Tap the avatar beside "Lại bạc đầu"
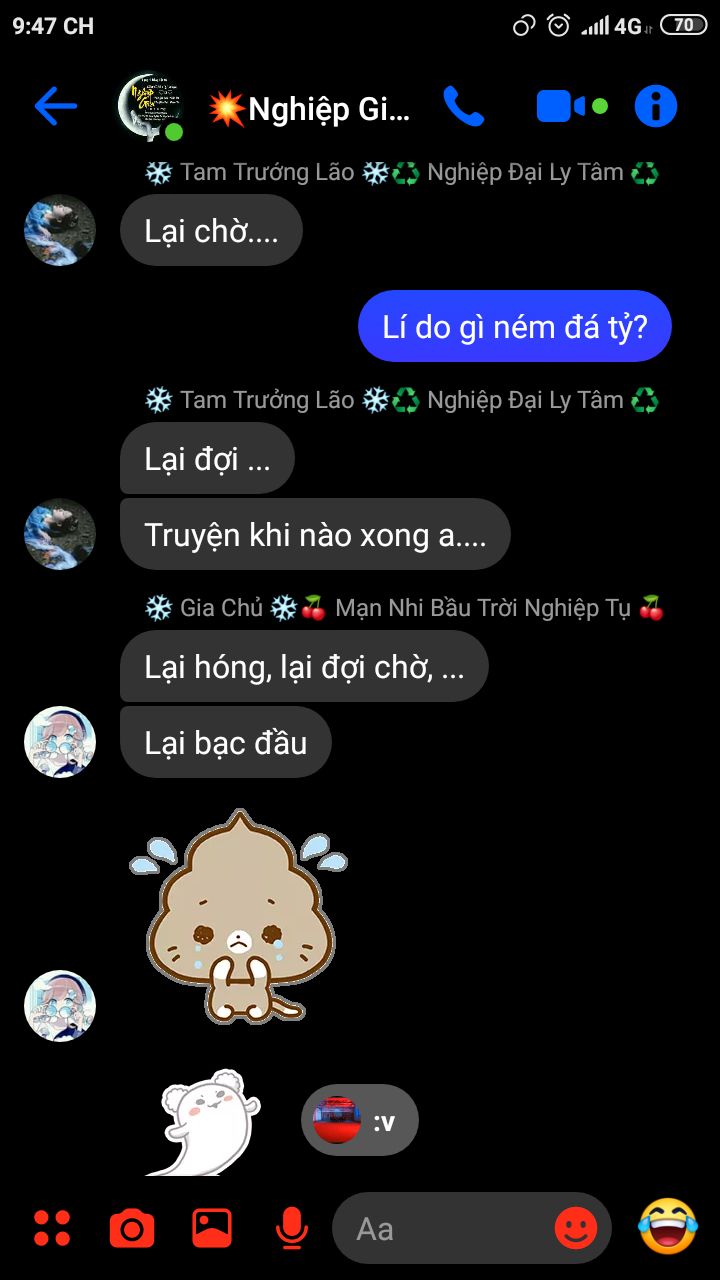The width and height of the screenshot is (720, 1280). 60,742
